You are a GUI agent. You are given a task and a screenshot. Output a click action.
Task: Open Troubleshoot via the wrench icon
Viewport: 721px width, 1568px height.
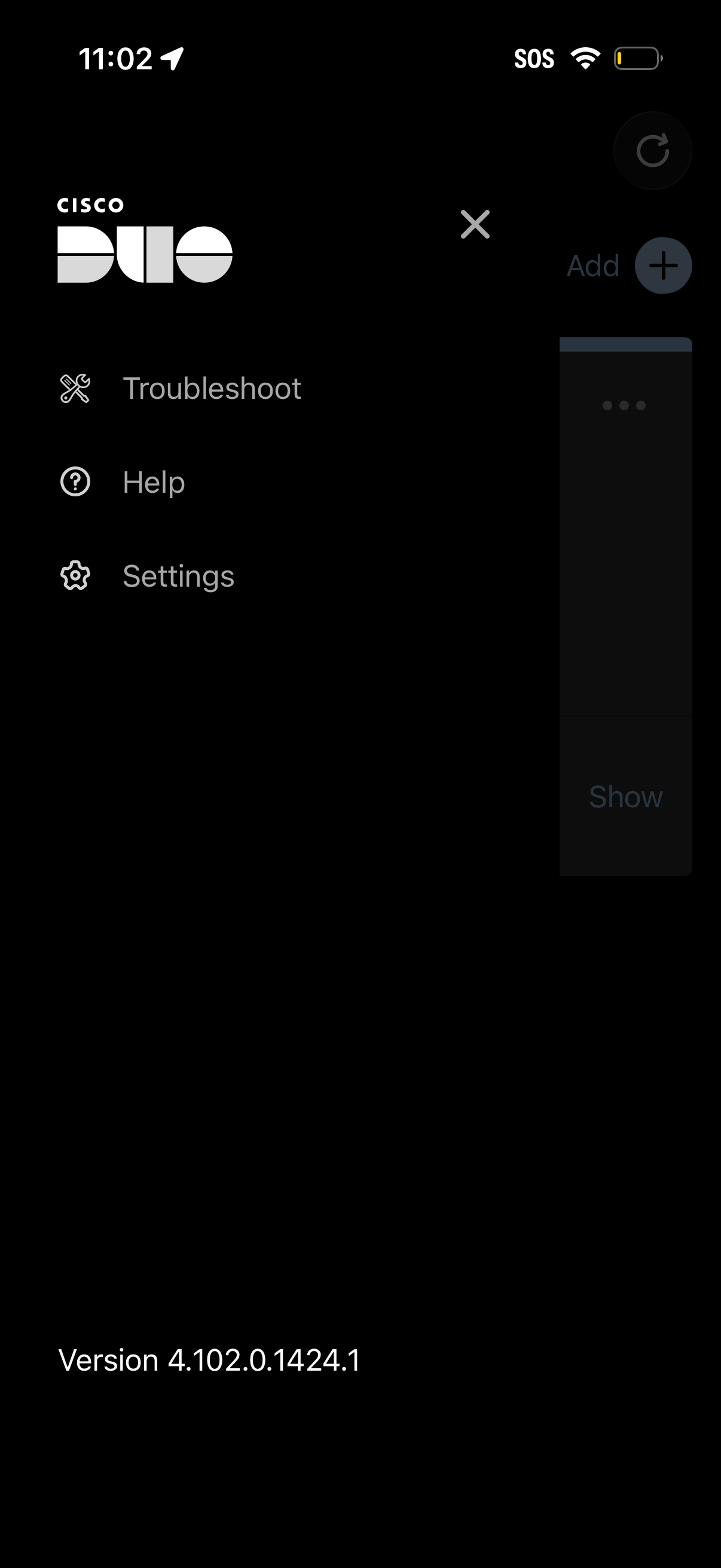[75, 388]
